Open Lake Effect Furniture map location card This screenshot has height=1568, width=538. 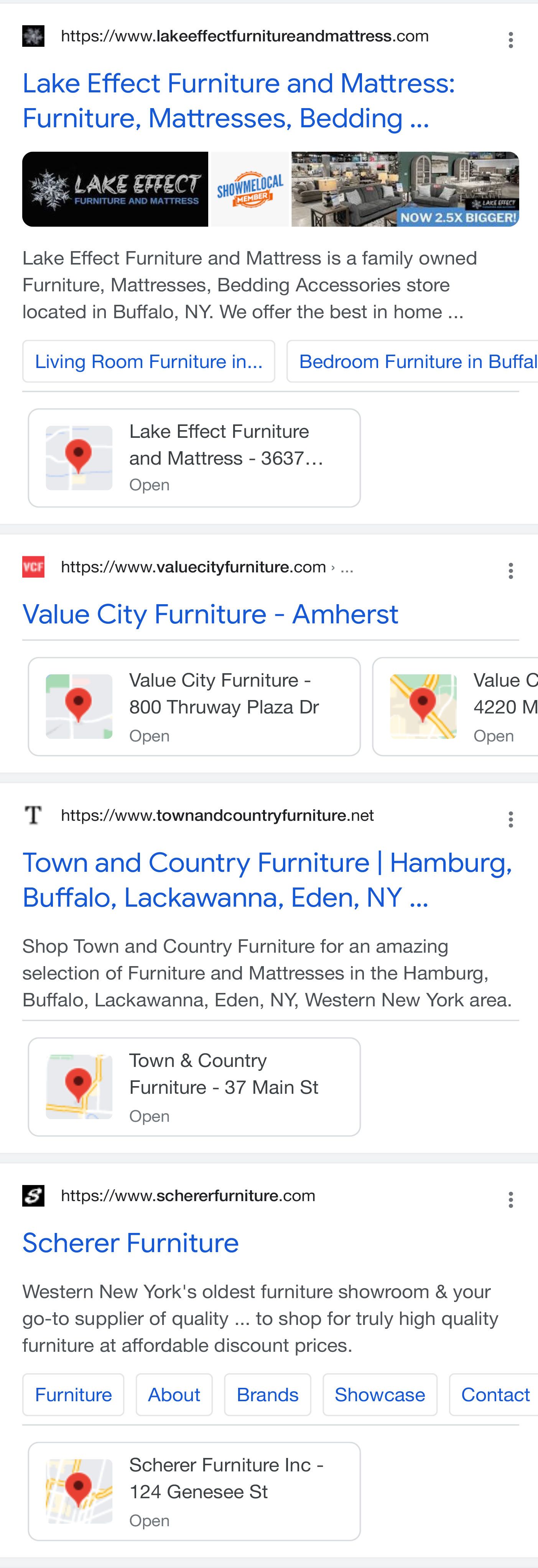coord(194,458)
